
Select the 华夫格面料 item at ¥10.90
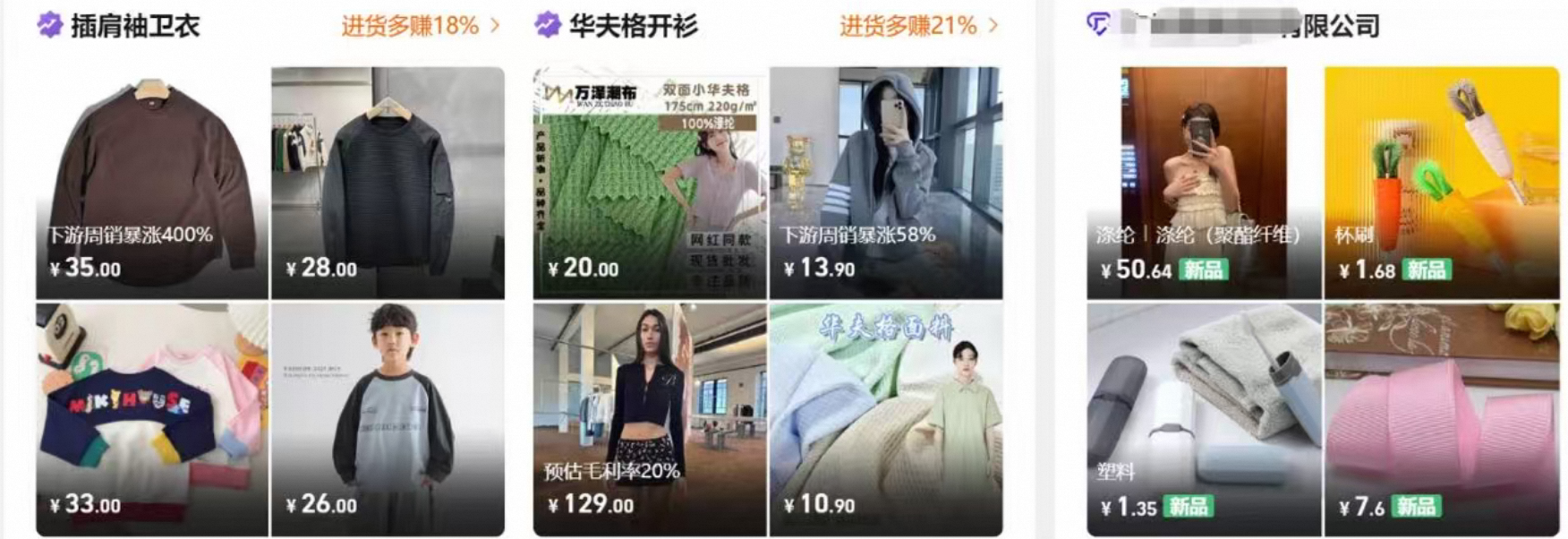886,419
